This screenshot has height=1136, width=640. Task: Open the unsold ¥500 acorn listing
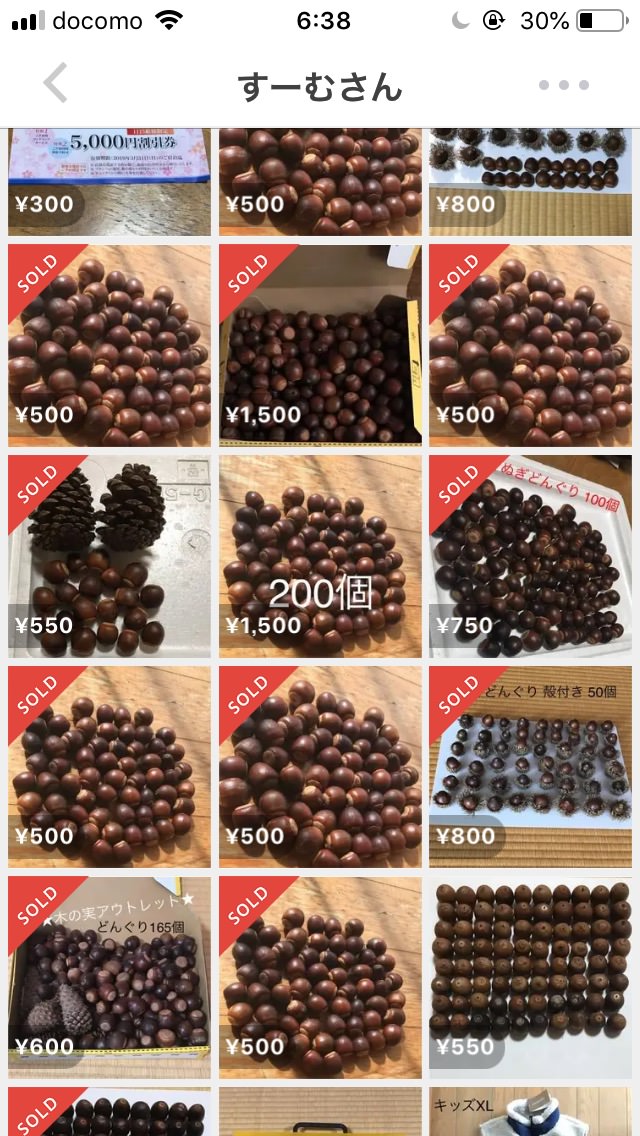pos(320,181)
